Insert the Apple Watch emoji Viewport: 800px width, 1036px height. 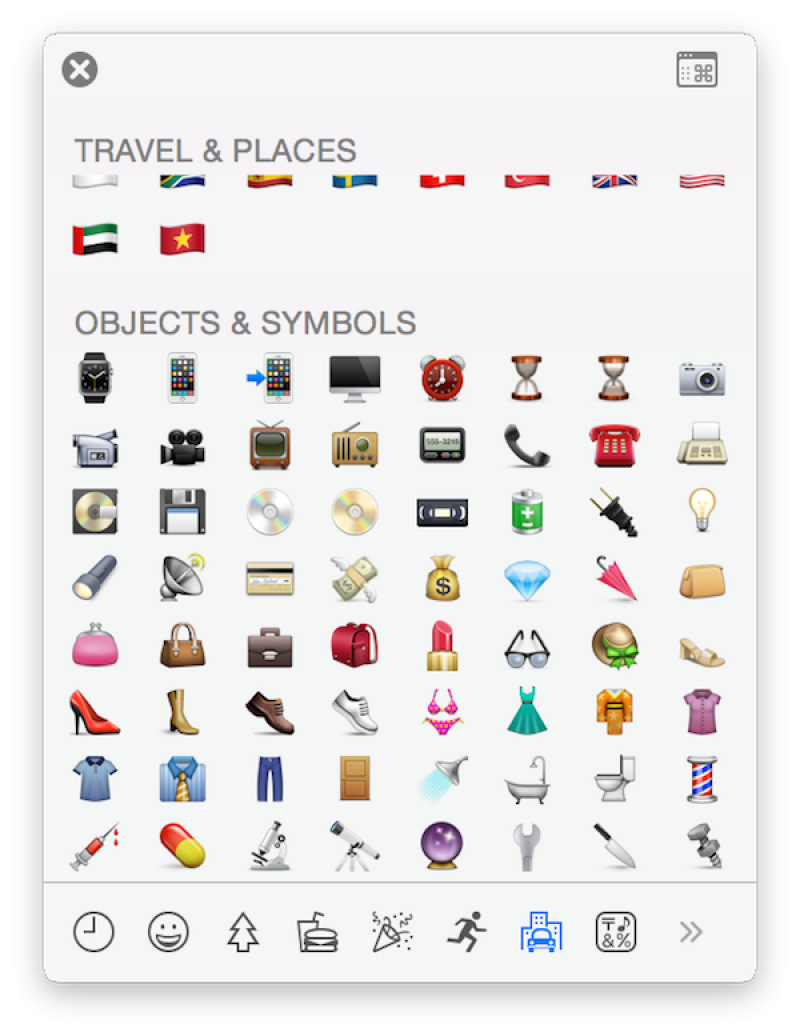pyautogui.click(x=95, y=378)
